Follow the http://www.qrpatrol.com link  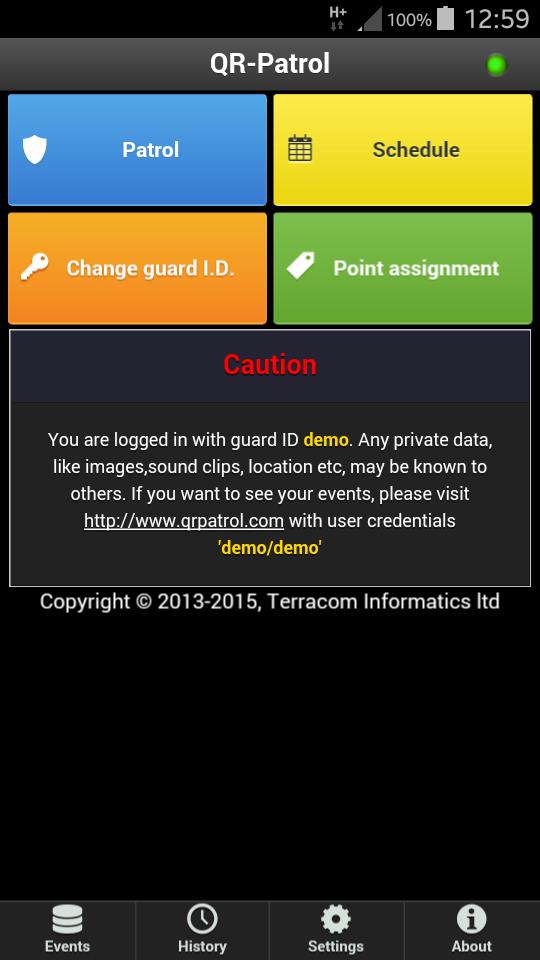184,521
